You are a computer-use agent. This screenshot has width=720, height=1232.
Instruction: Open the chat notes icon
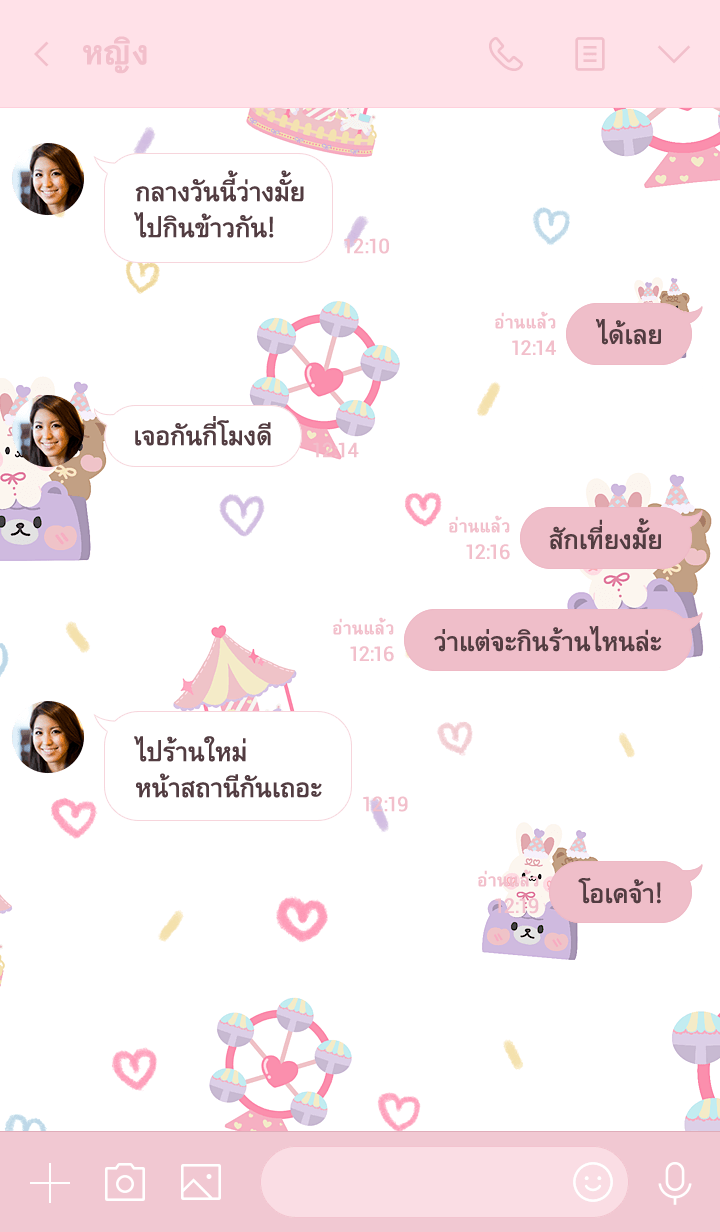pos(590,54)
